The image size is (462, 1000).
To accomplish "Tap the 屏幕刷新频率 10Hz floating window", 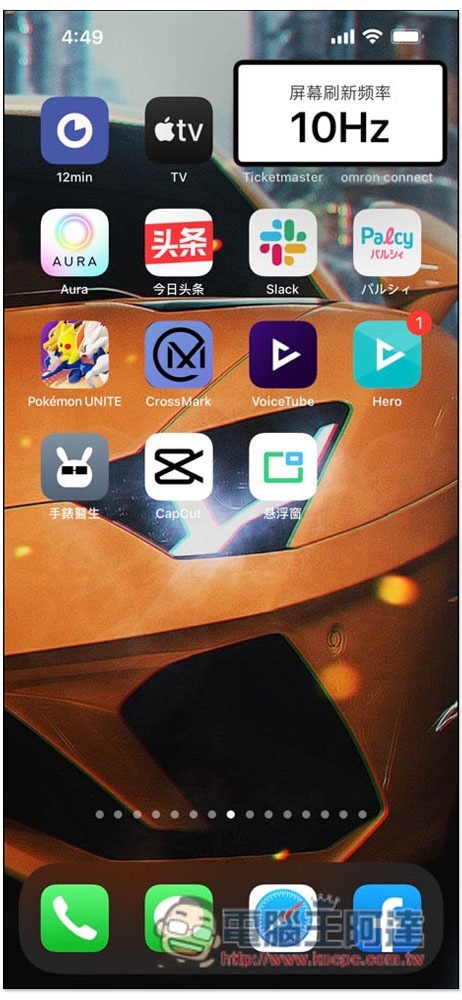I will click(x=339, y=114).
